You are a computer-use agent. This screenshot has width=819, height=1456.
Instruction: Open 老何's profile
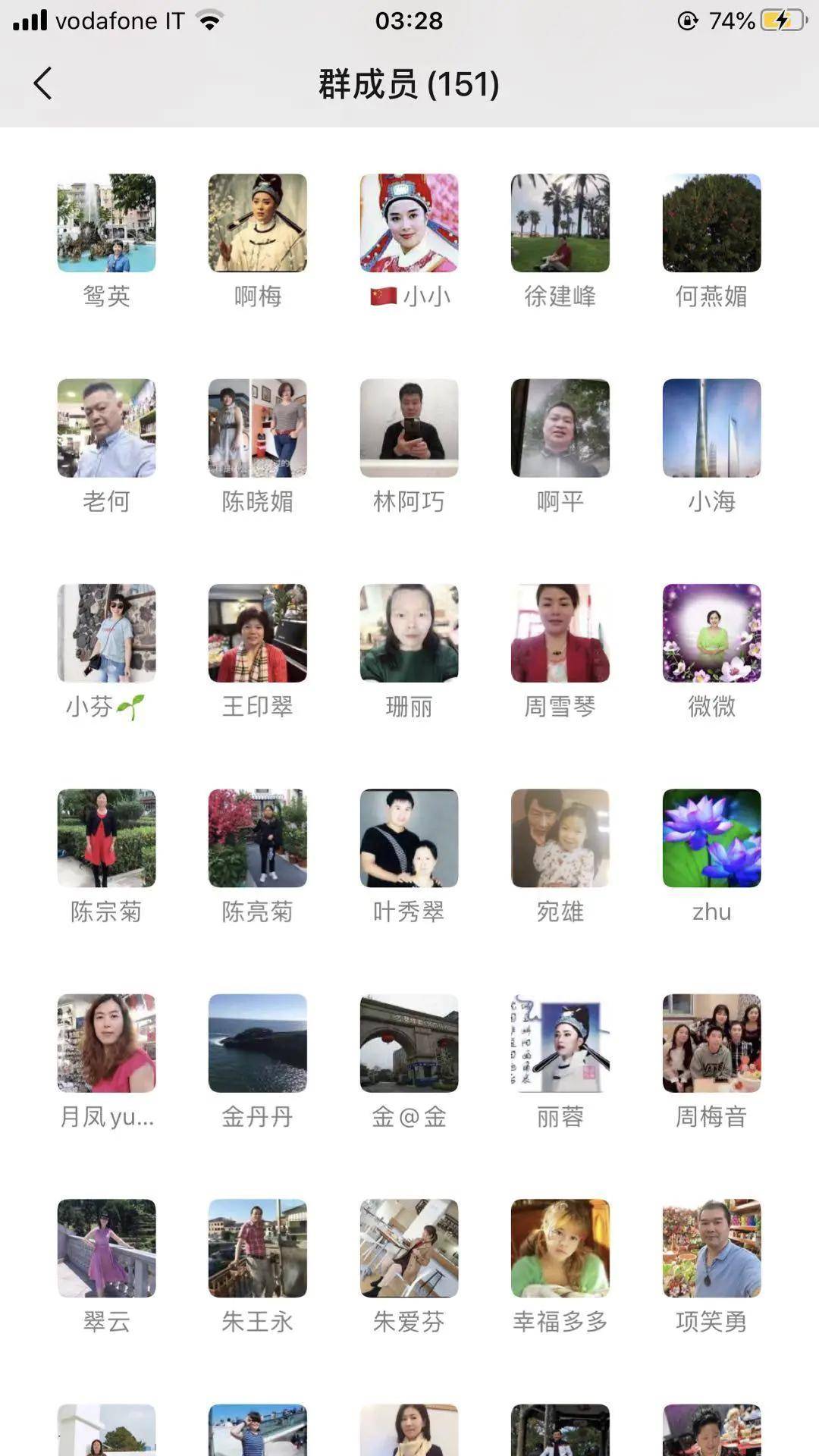(106, 428)
